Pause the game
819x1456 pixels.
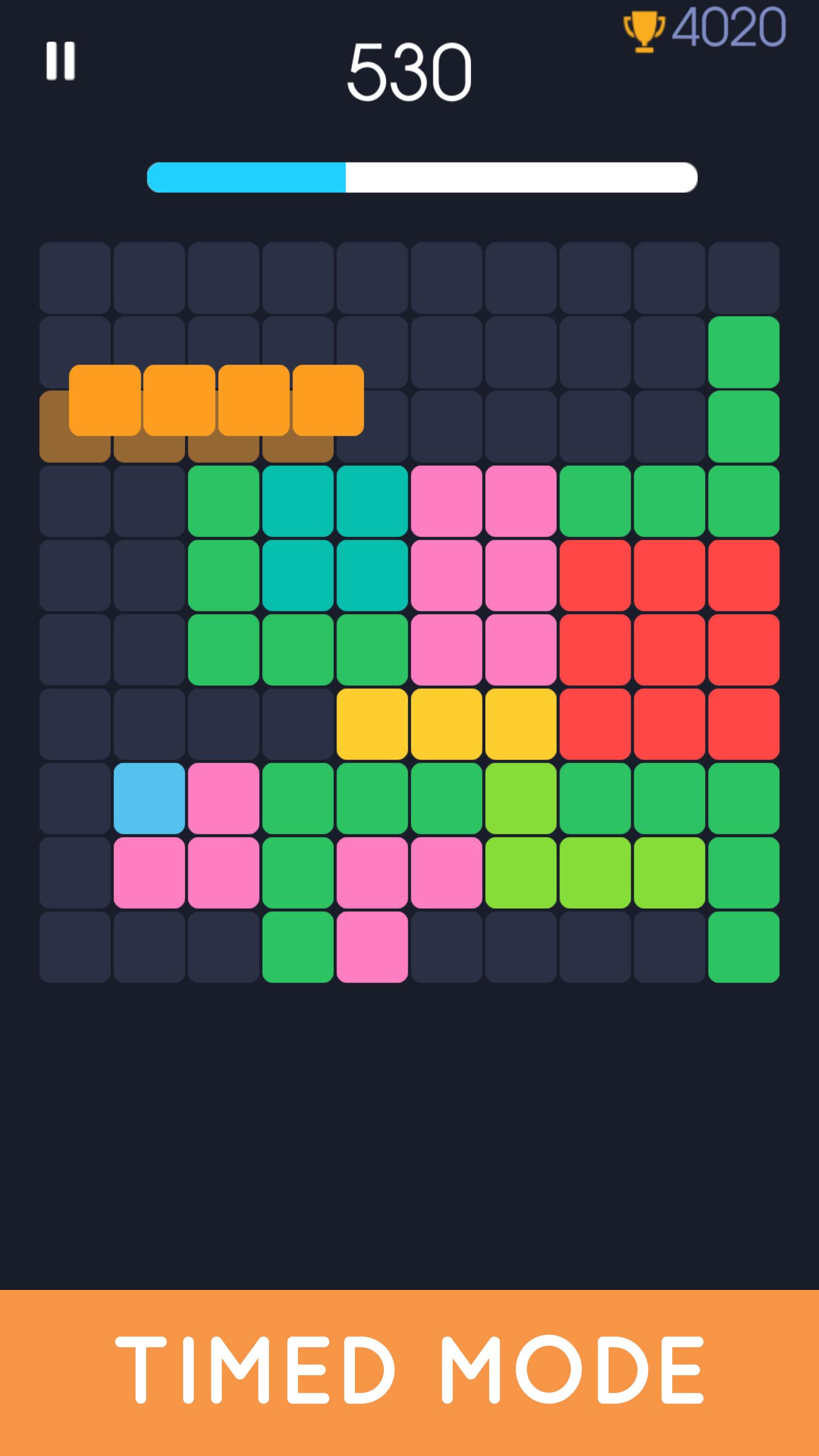coord(60,60)
